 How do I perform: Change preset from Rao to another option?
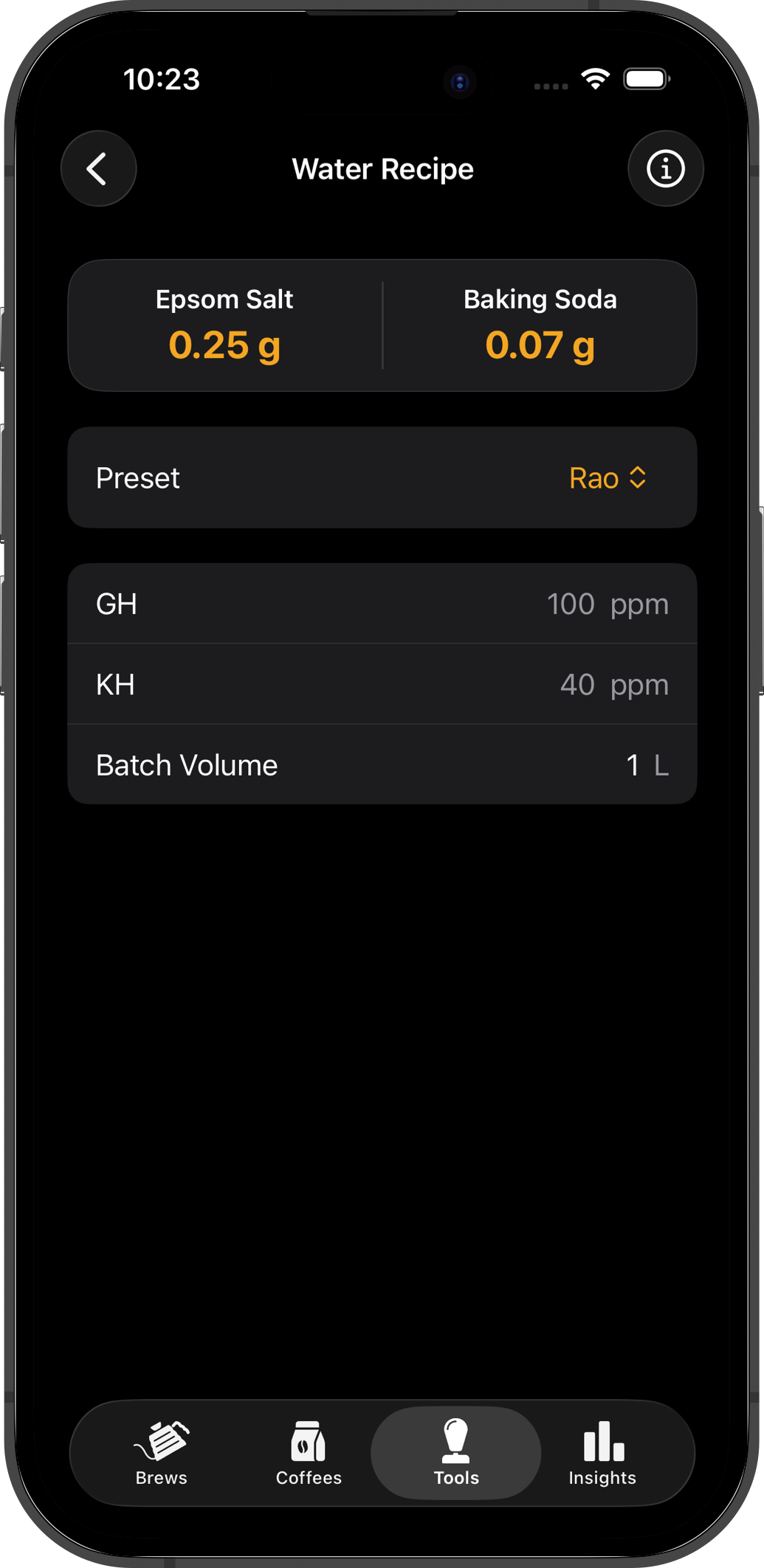(607, 477)
